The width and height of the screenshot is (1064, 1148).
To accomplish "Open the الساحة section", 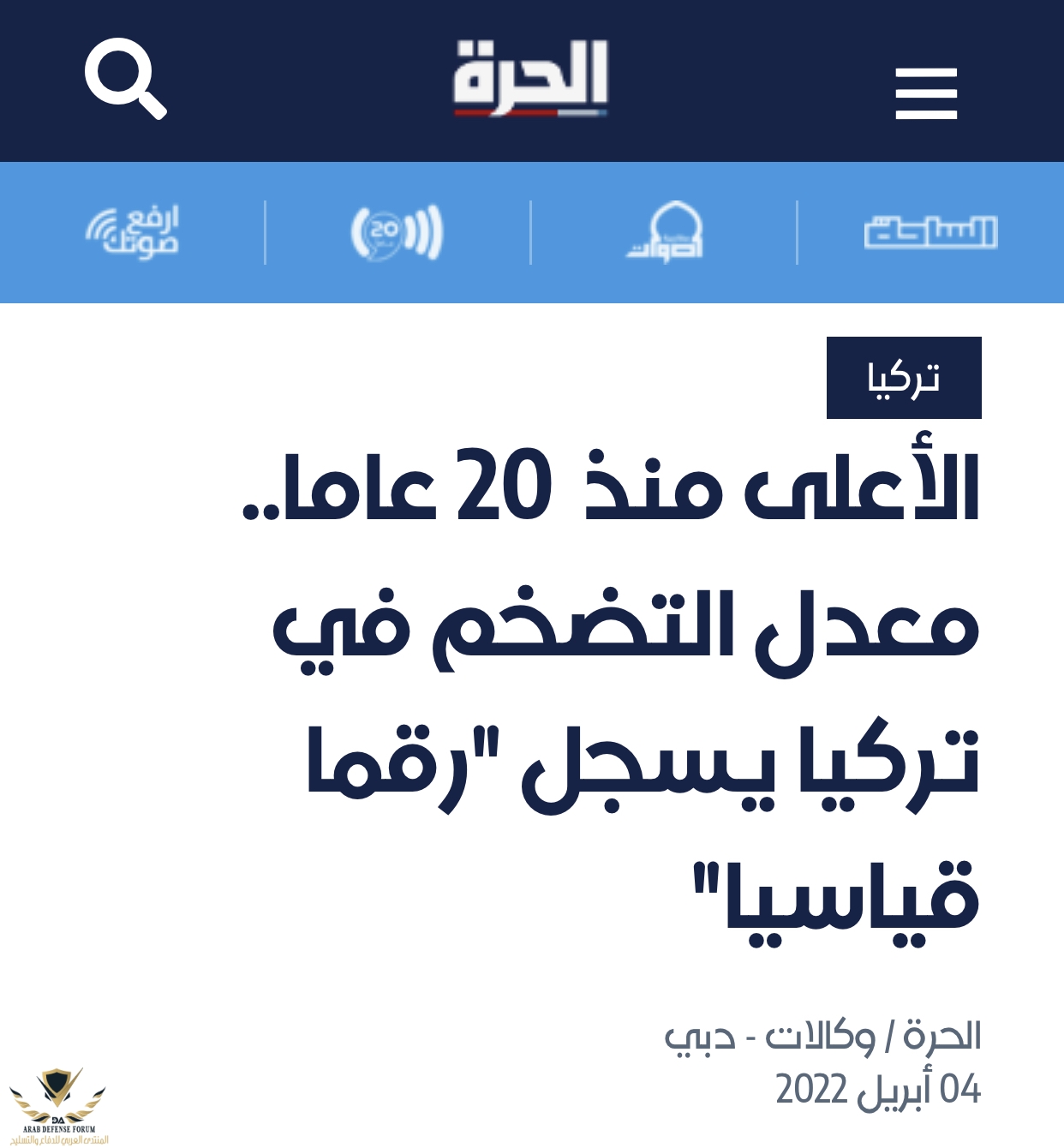I will (x=930, y=232).
